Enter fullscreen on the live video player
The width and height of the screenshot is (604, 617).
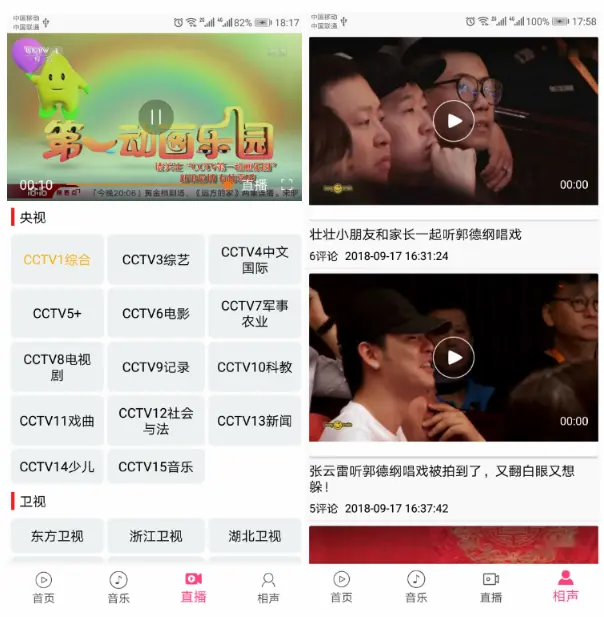coord(287,185)
